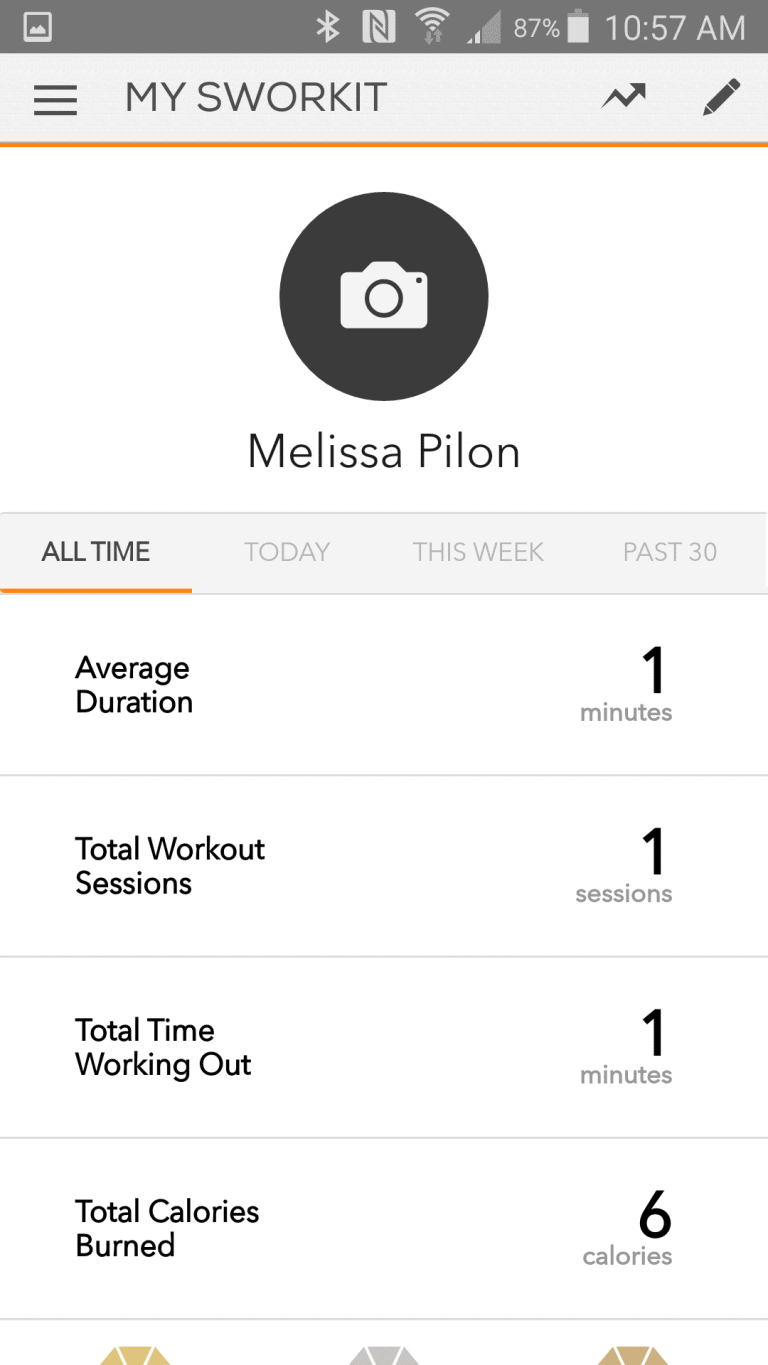Switch to the Today tab
Screen dimensions: 768x1365
tap(287, 552)
